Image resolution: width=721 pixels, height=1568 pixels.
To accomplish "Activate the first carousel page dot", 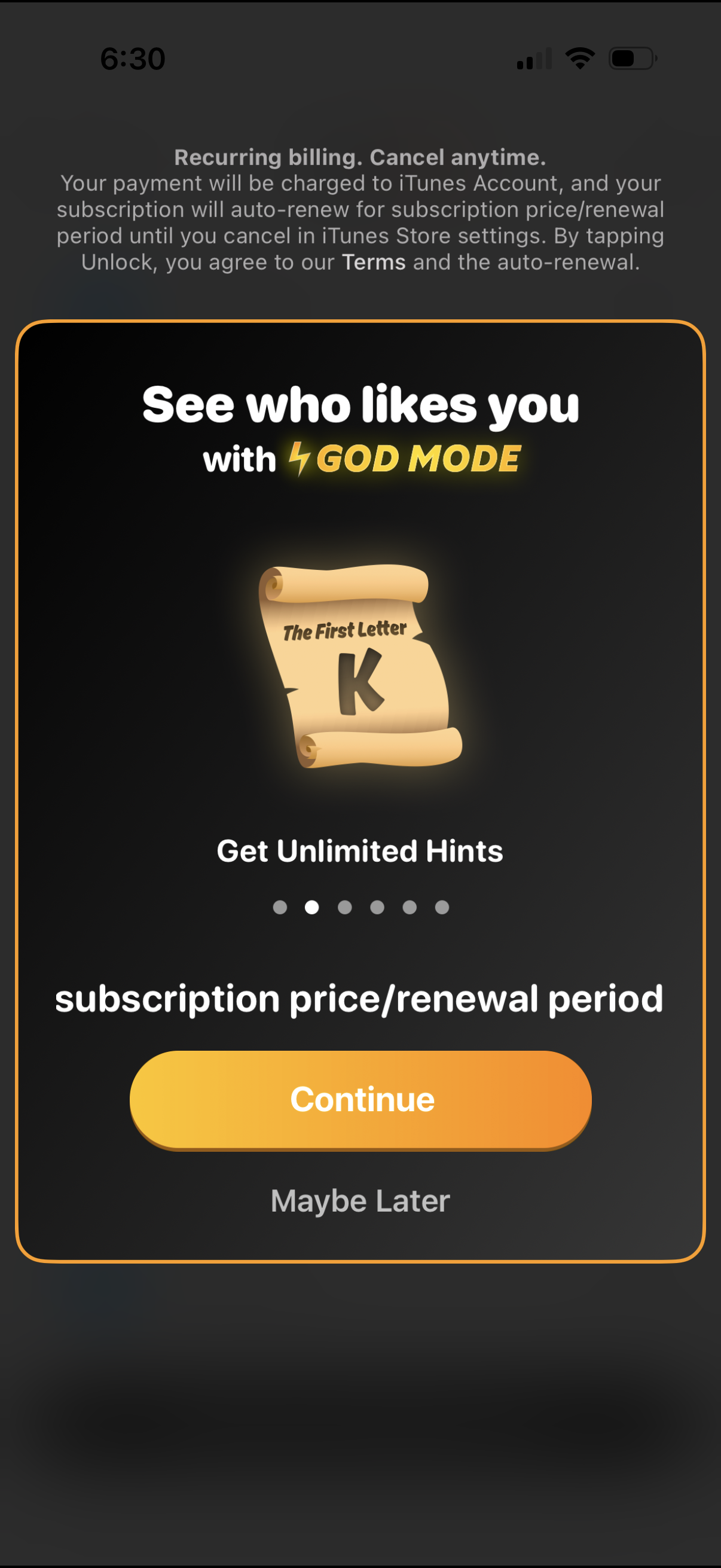I will point(280,907).
